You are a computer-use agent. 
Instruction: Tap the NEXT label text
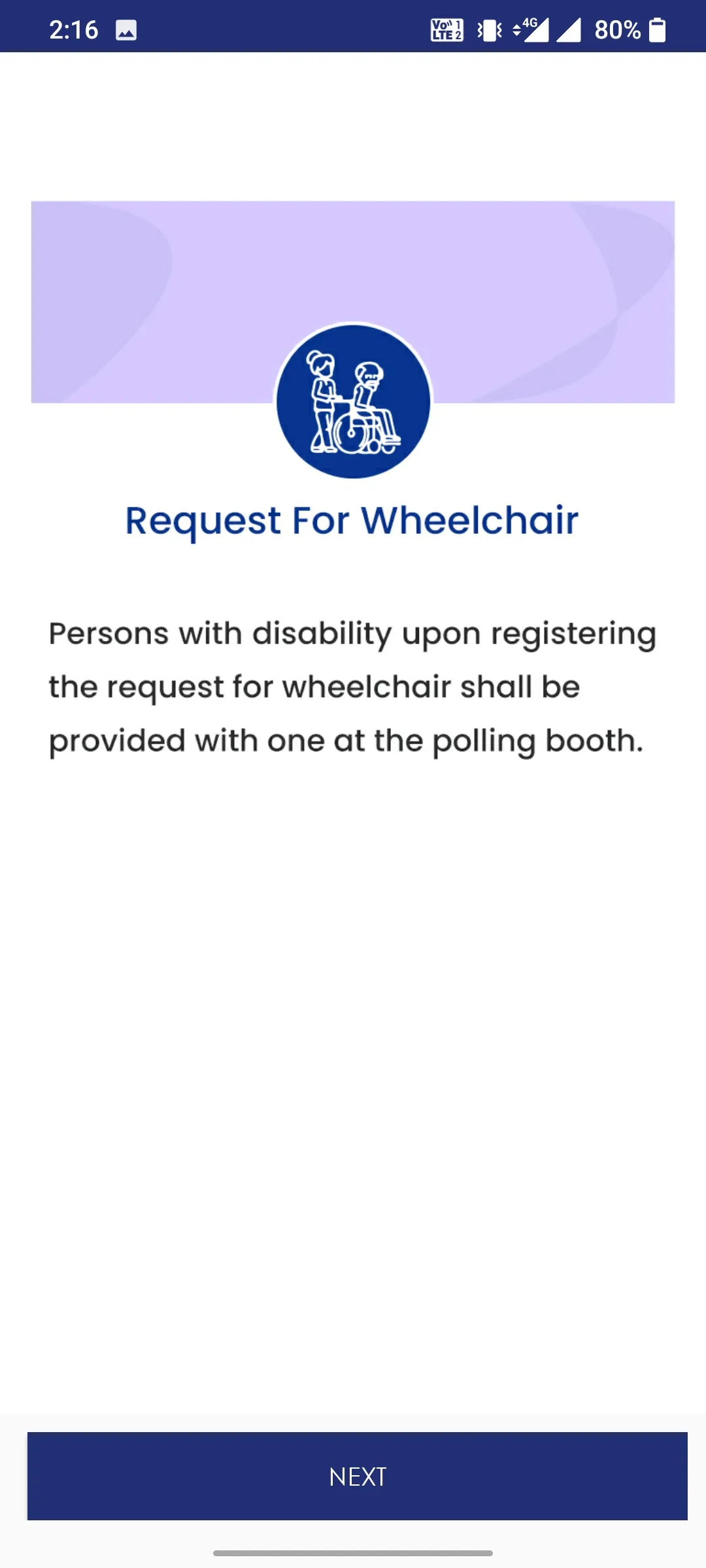tap(357, 1476)
